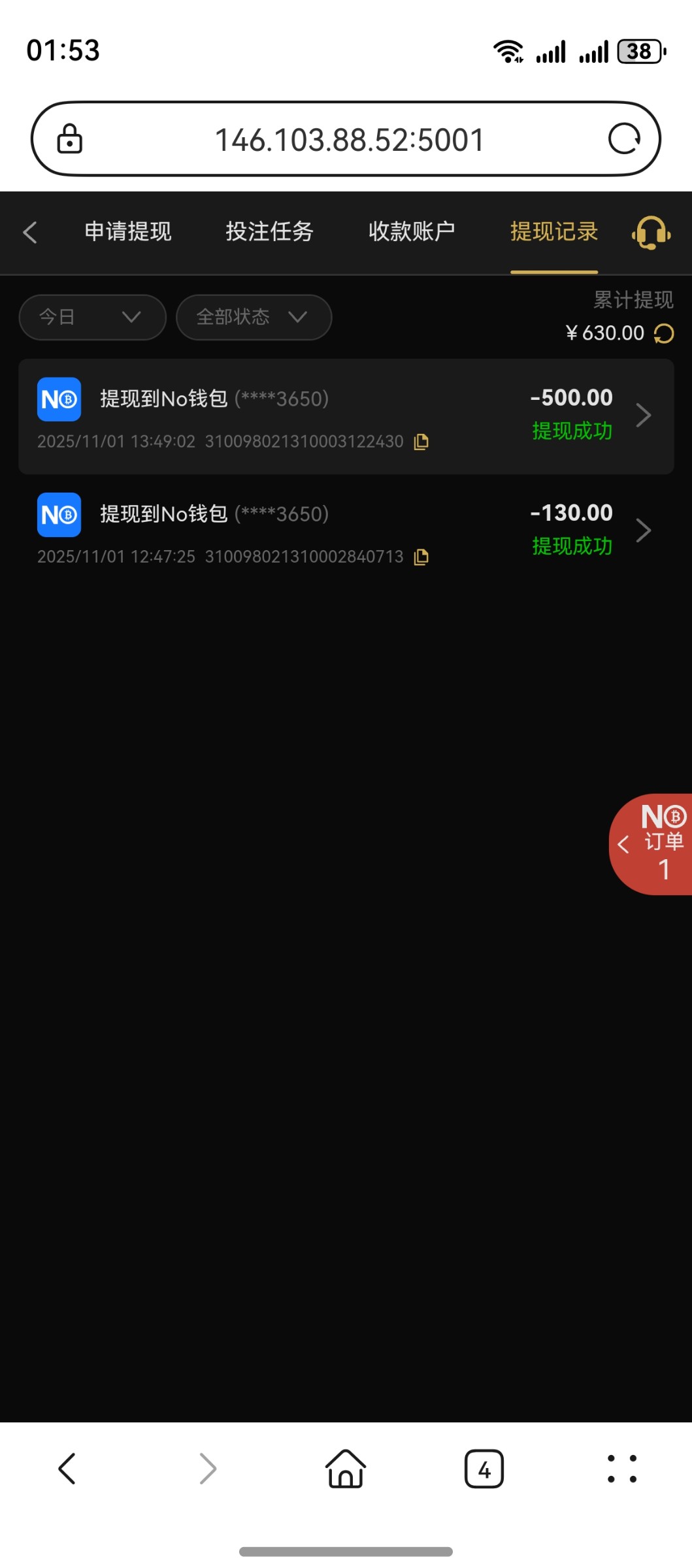The height and width of the screenshot is (1568, 692).
Task: Expand the 全部状态 status filter
Action: pos(254,318)
